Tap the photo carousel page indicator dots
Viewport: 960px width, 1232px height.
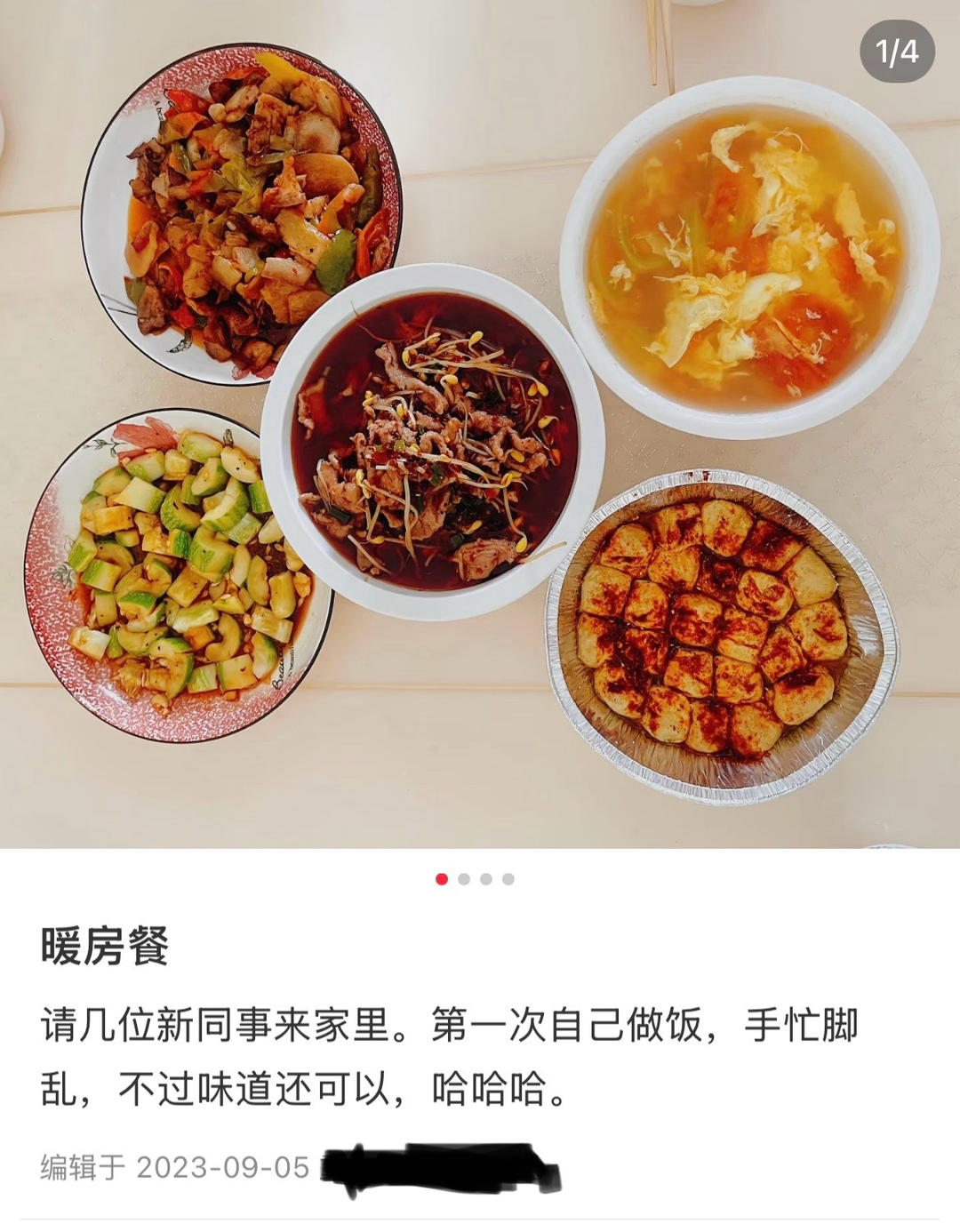475,879
